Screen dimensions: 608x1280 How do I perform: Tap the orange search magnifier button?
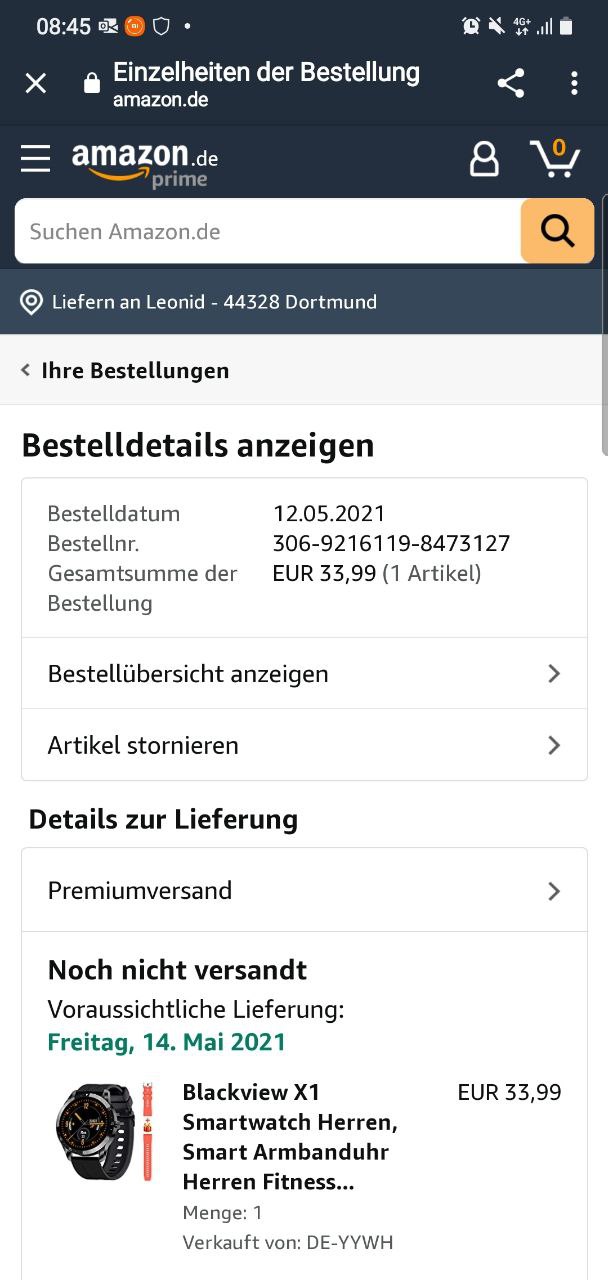pos(557,231)
